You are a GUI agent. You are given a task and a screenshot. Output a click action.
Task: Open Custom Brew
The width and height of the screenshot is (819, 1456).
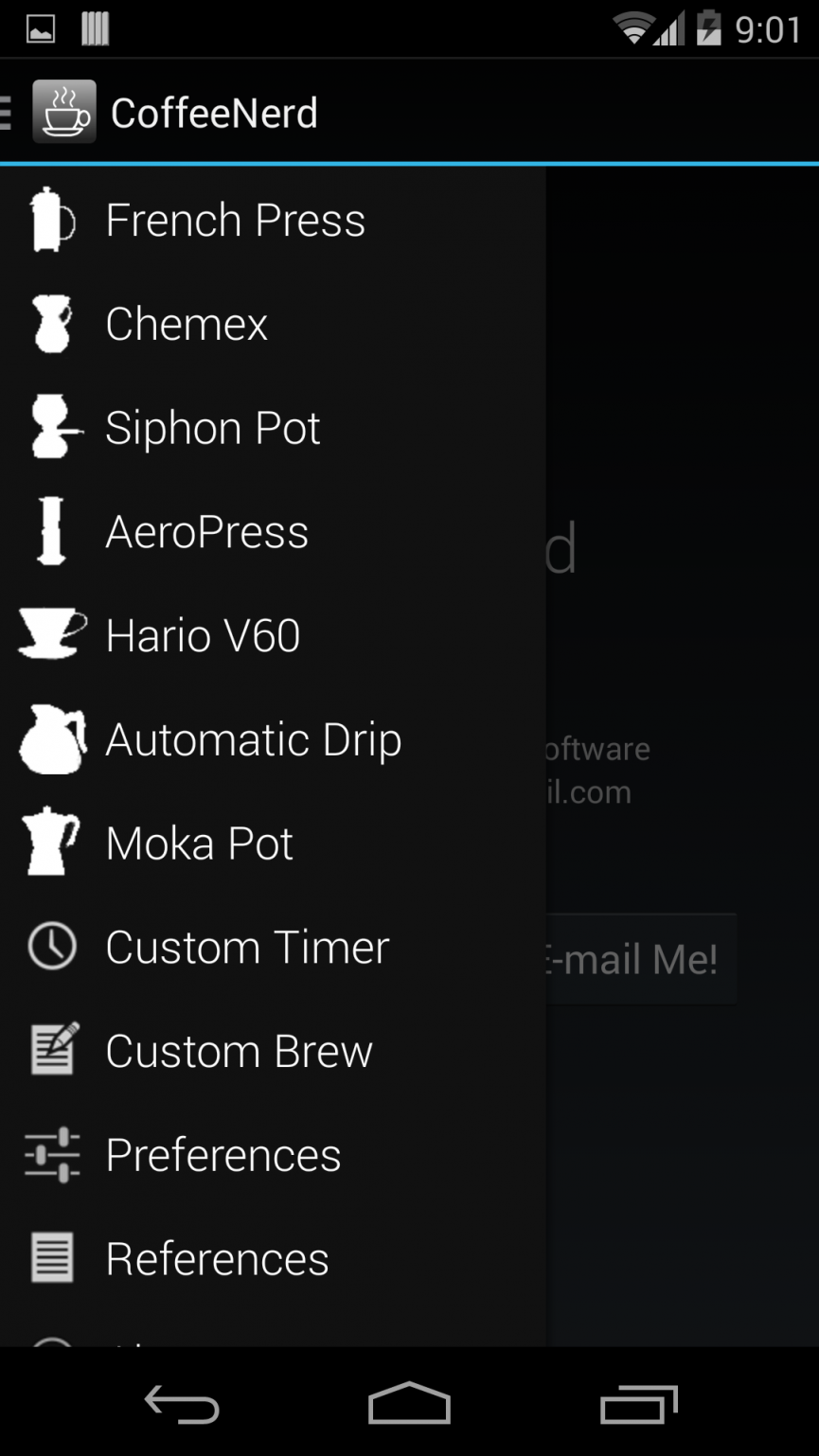(273, 1051)
